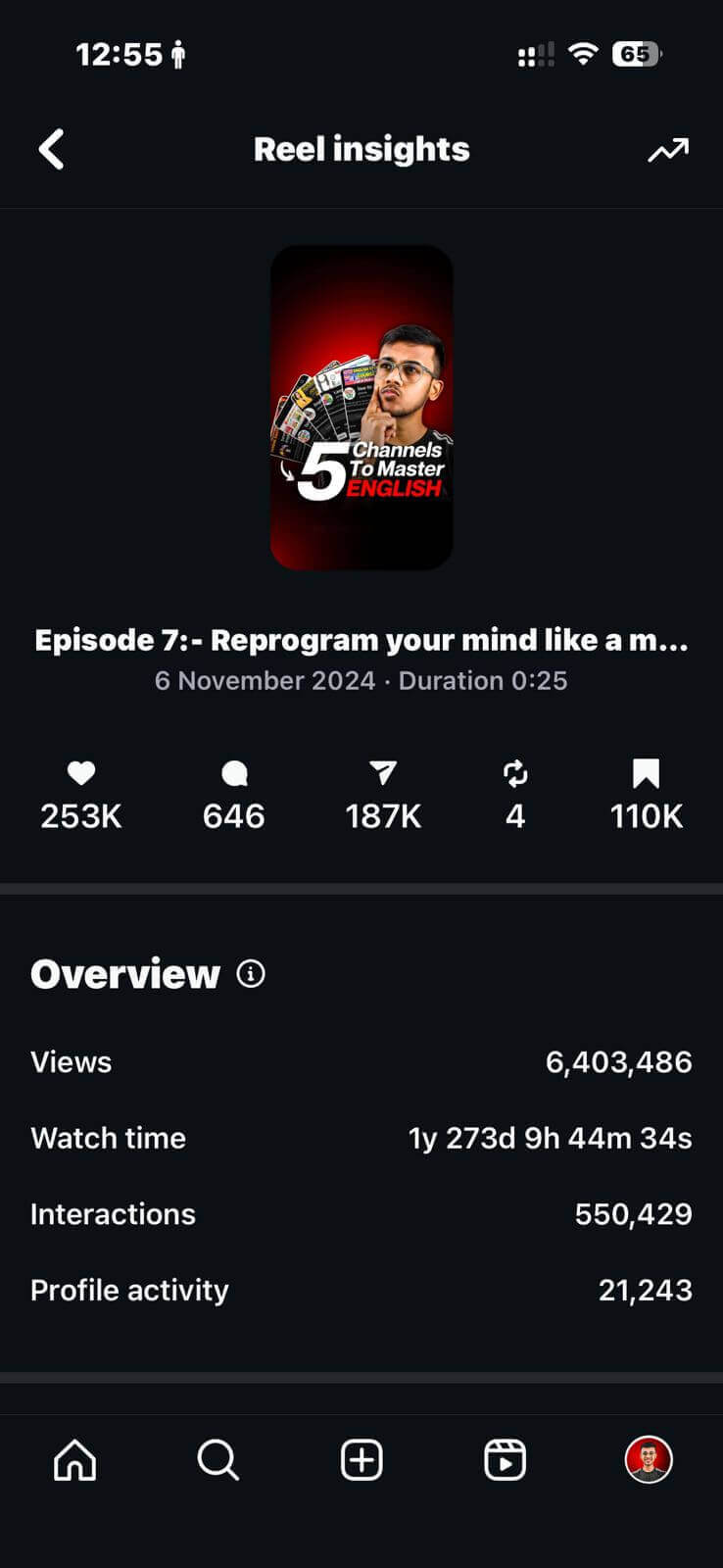Screen dimensions: 723x1568
Task: Create a new post with plus
Action: (361, 1460)
